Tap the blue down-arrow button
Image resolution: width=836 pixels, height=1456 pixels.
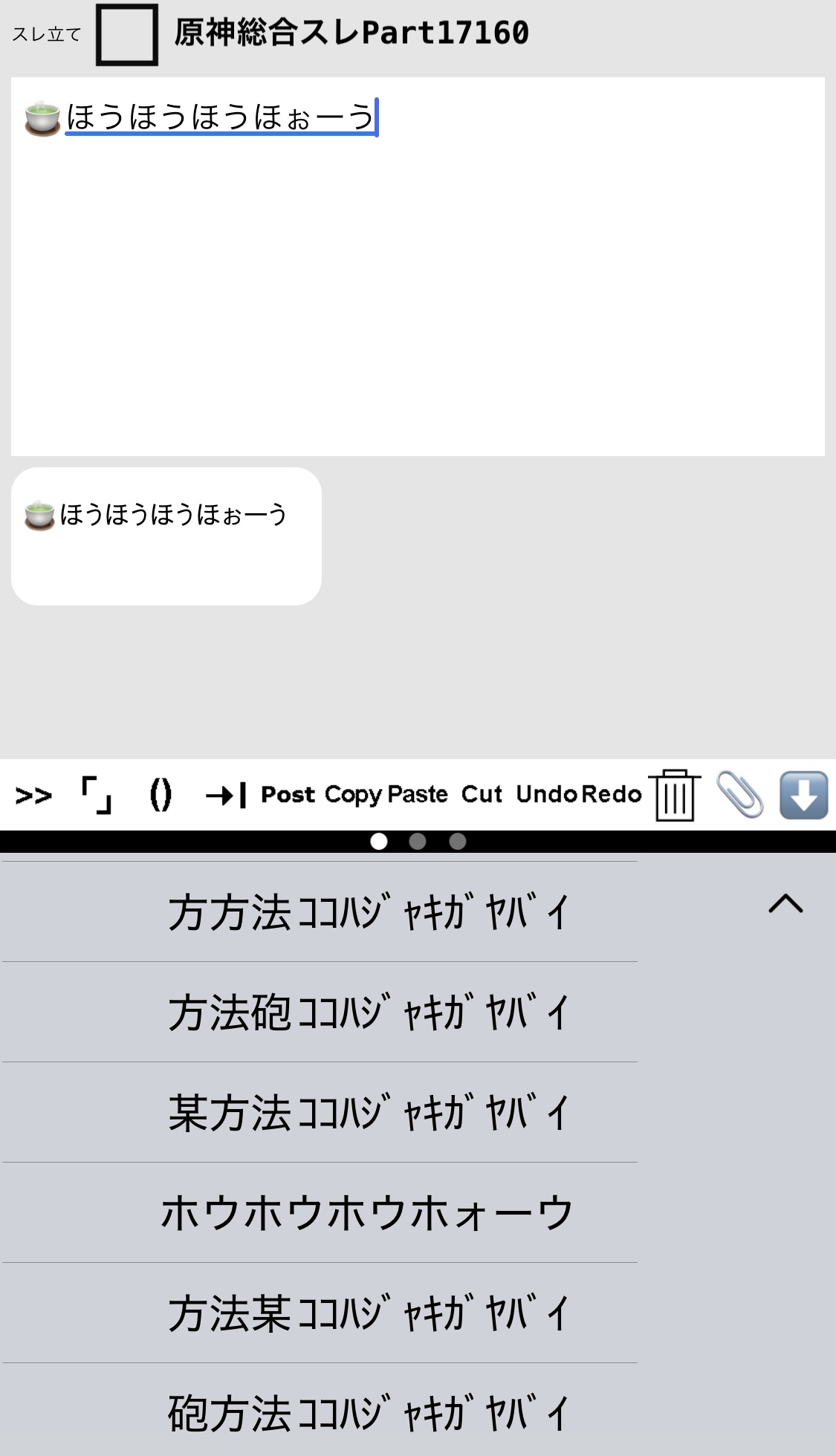[x=803, y=795]
